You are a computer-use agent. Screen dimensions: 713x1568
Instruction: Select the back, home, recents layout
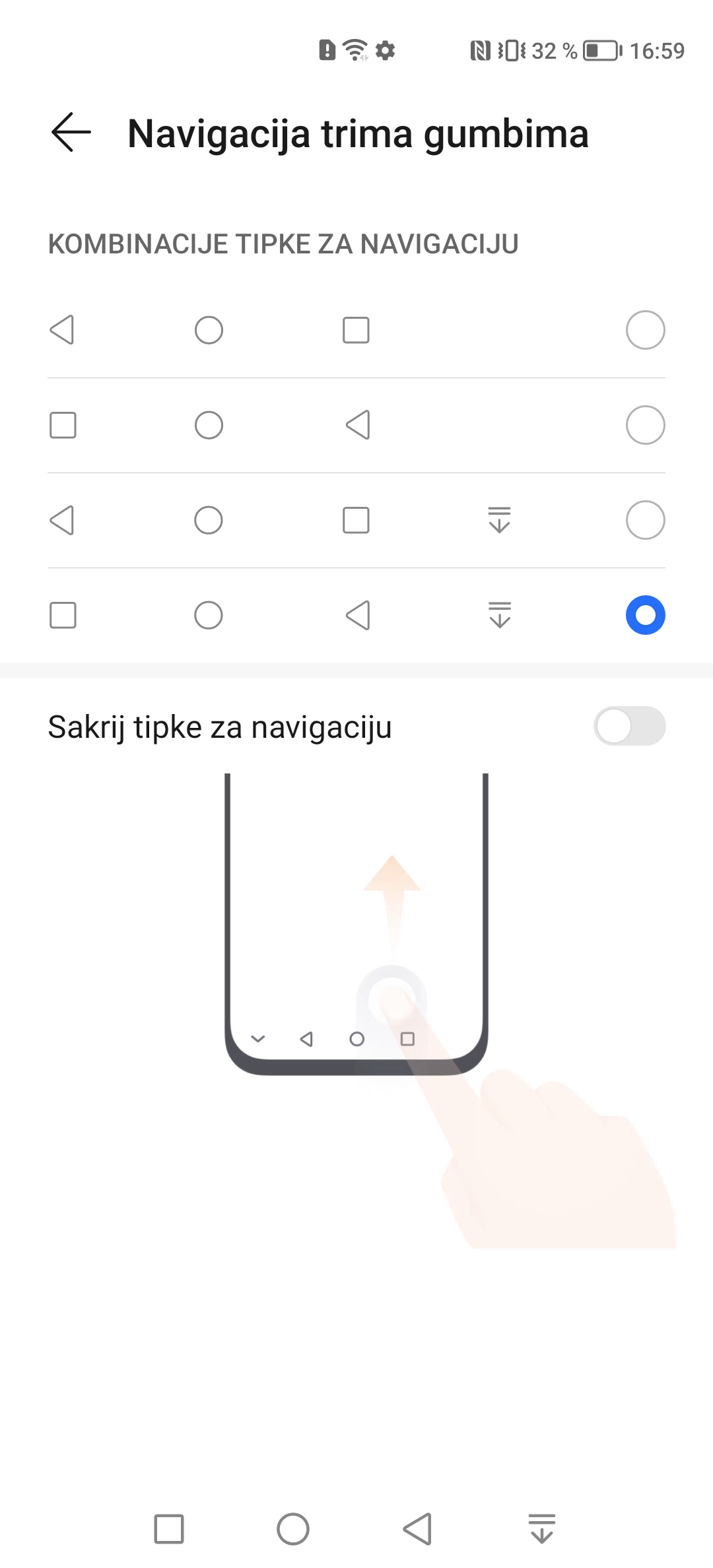[x=645, y=330]
